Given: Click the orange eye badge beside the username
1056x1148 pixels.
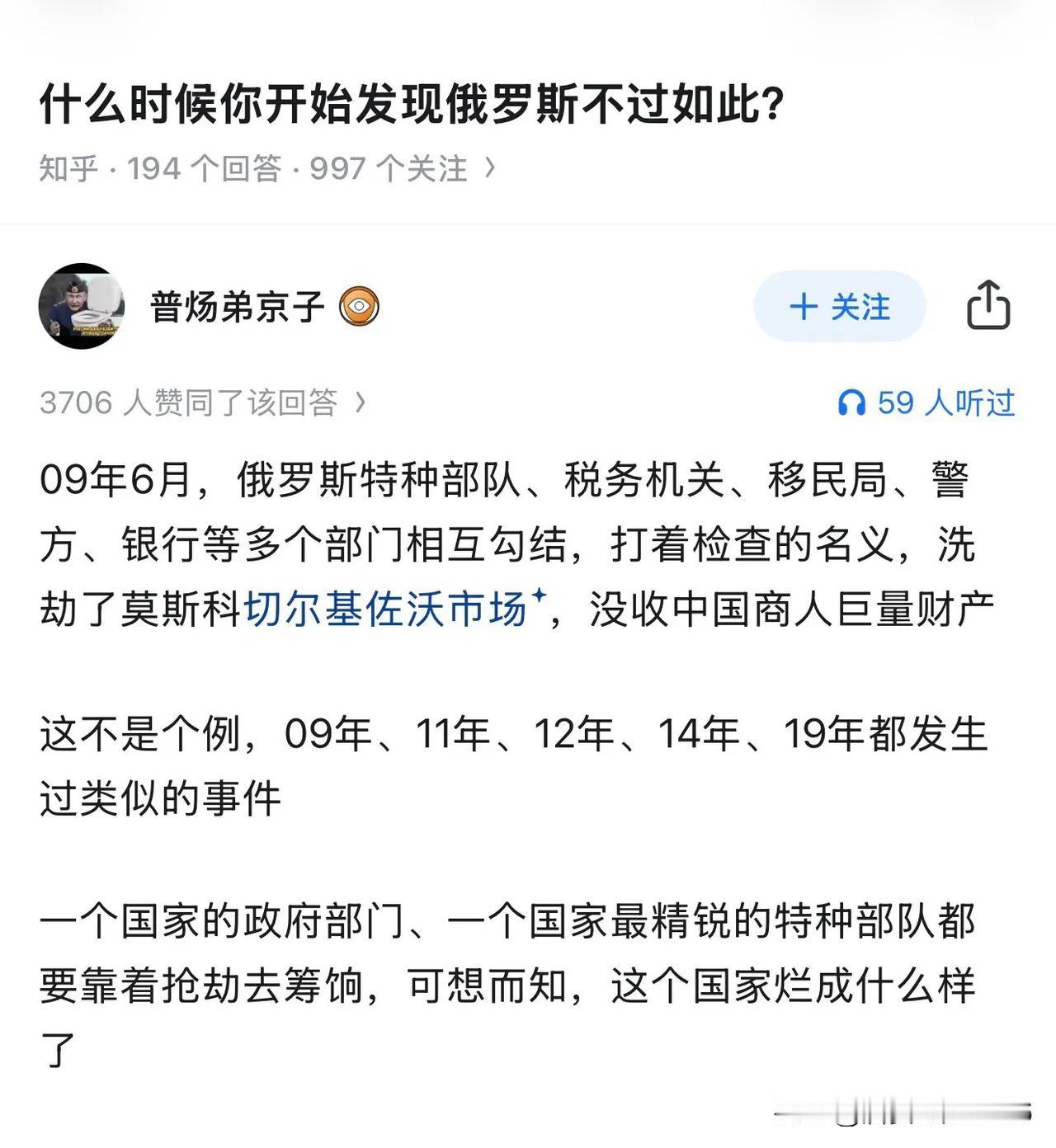Looking at the screenshot, I should tap(359, 307).
